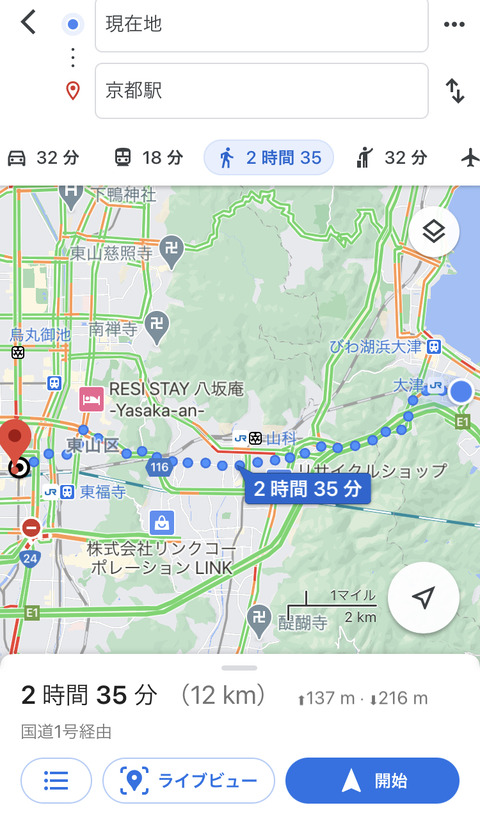This screenshot has height=819, width=480.
Task: Open the map layers button
Action: (x=434, y=232)
